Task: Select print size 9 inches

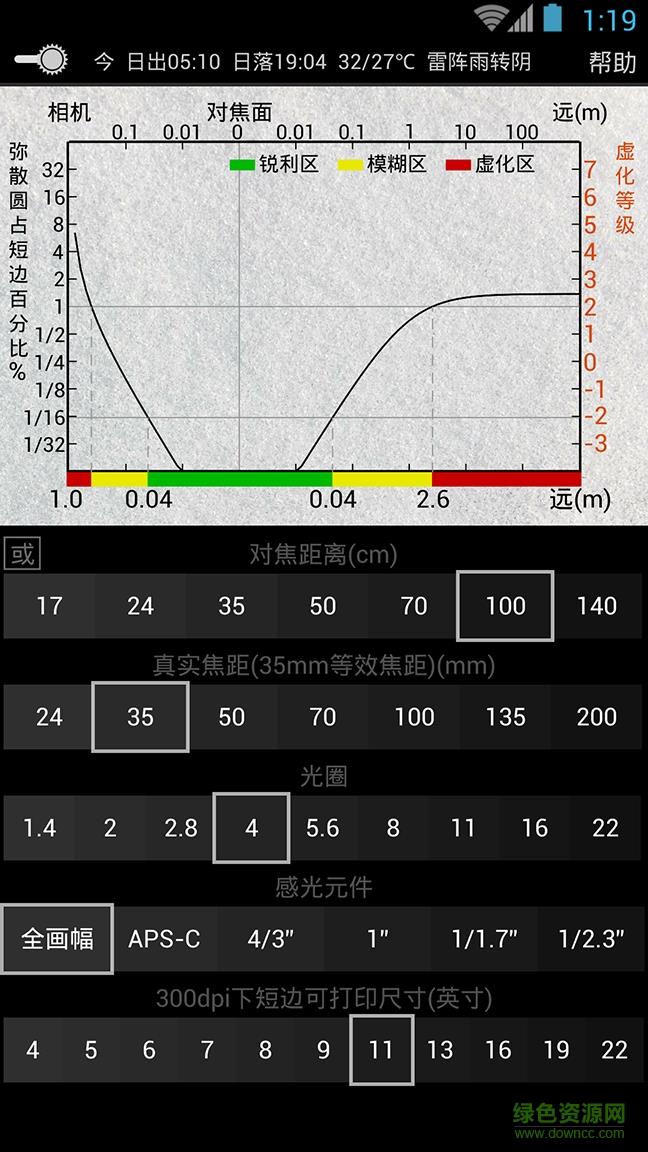Action: coord(323,1051)
